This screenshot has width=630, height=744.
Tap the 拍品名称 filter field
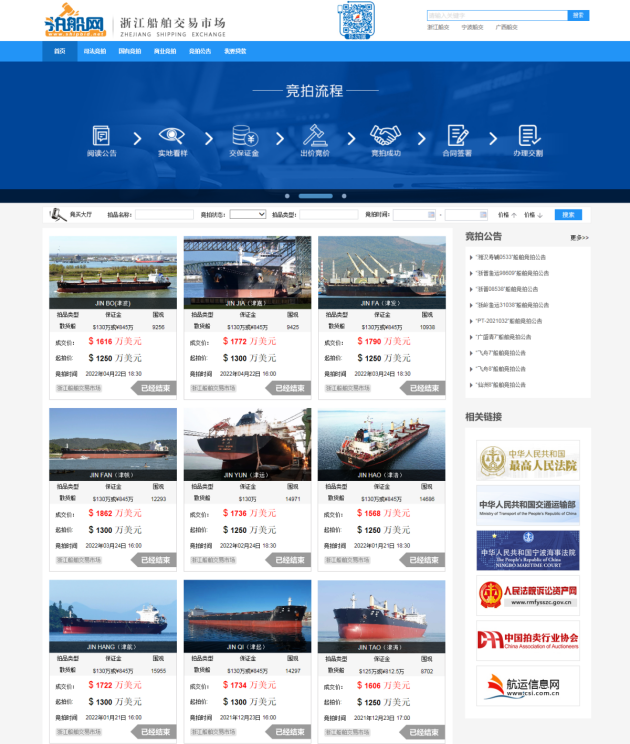[x=163, y=214]
